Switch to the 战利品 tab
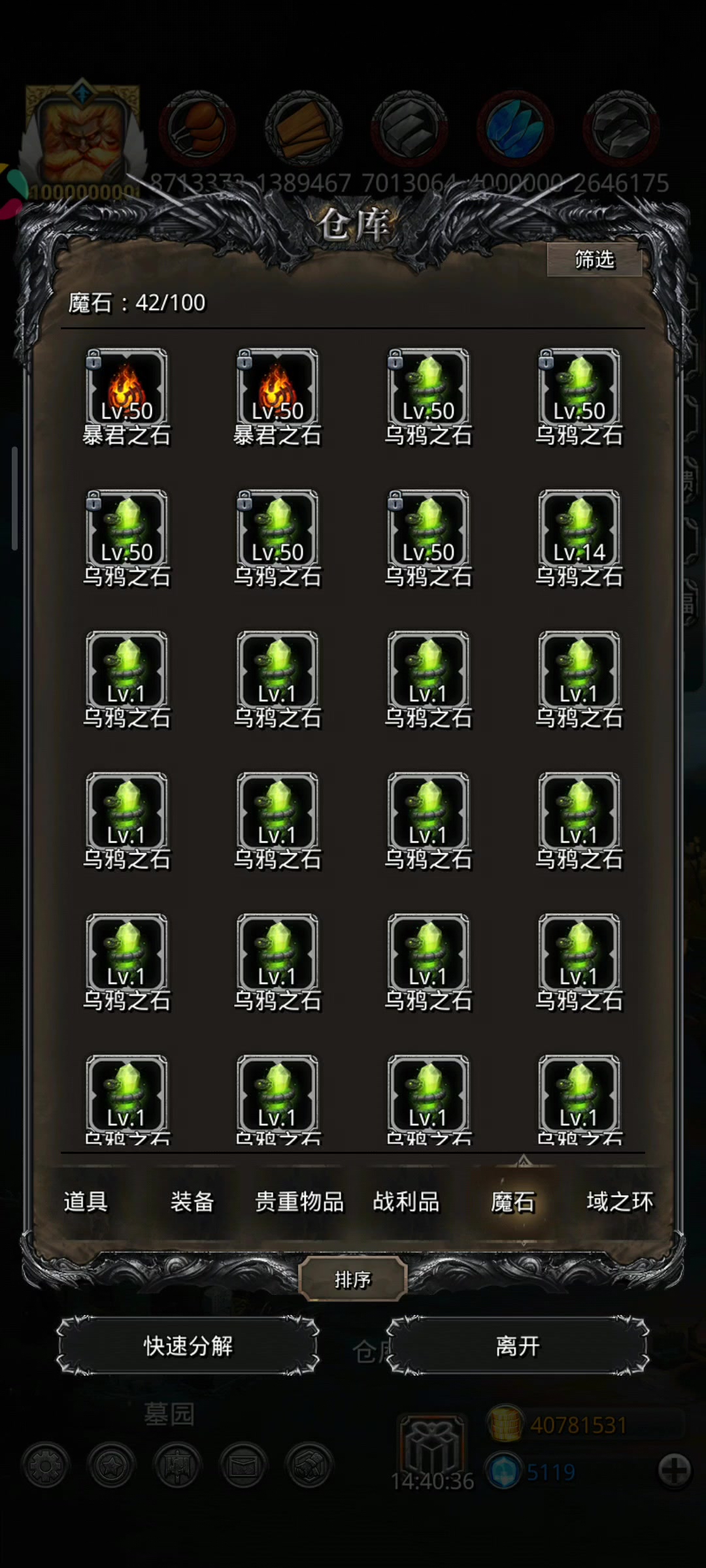The width and height of the screenshot is (706, 1568). [x=406, y=1201]
